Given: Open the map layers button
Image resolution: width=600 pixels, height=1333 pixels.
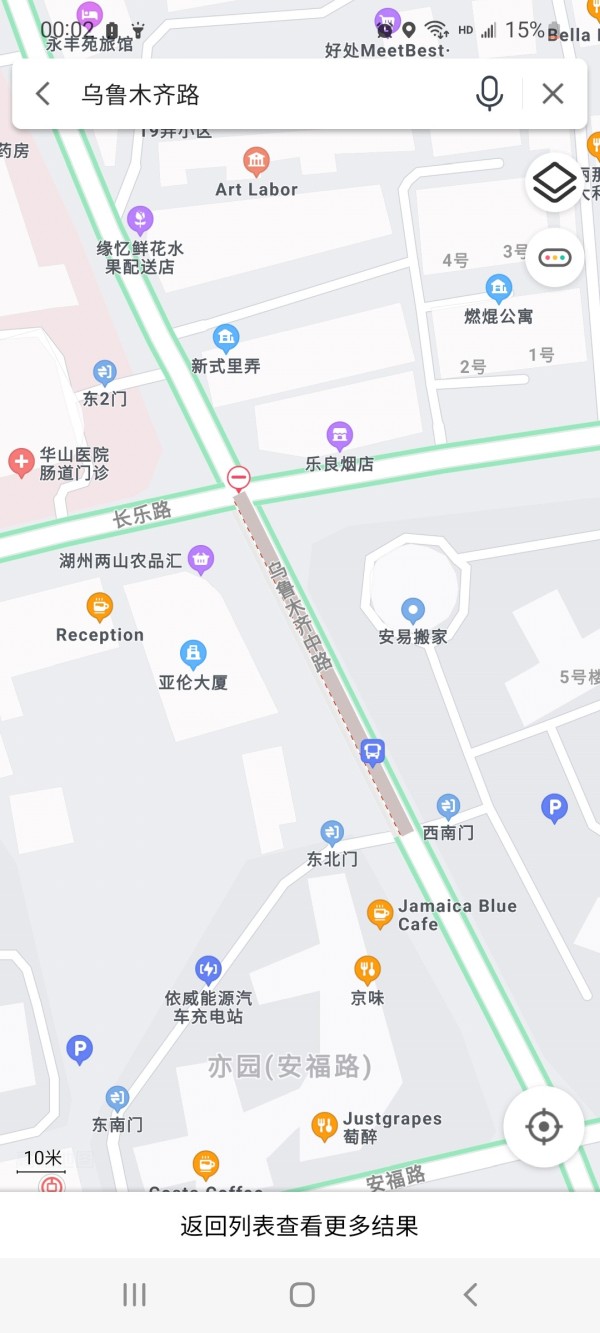Looking at the screenshot, I should 555,182.
